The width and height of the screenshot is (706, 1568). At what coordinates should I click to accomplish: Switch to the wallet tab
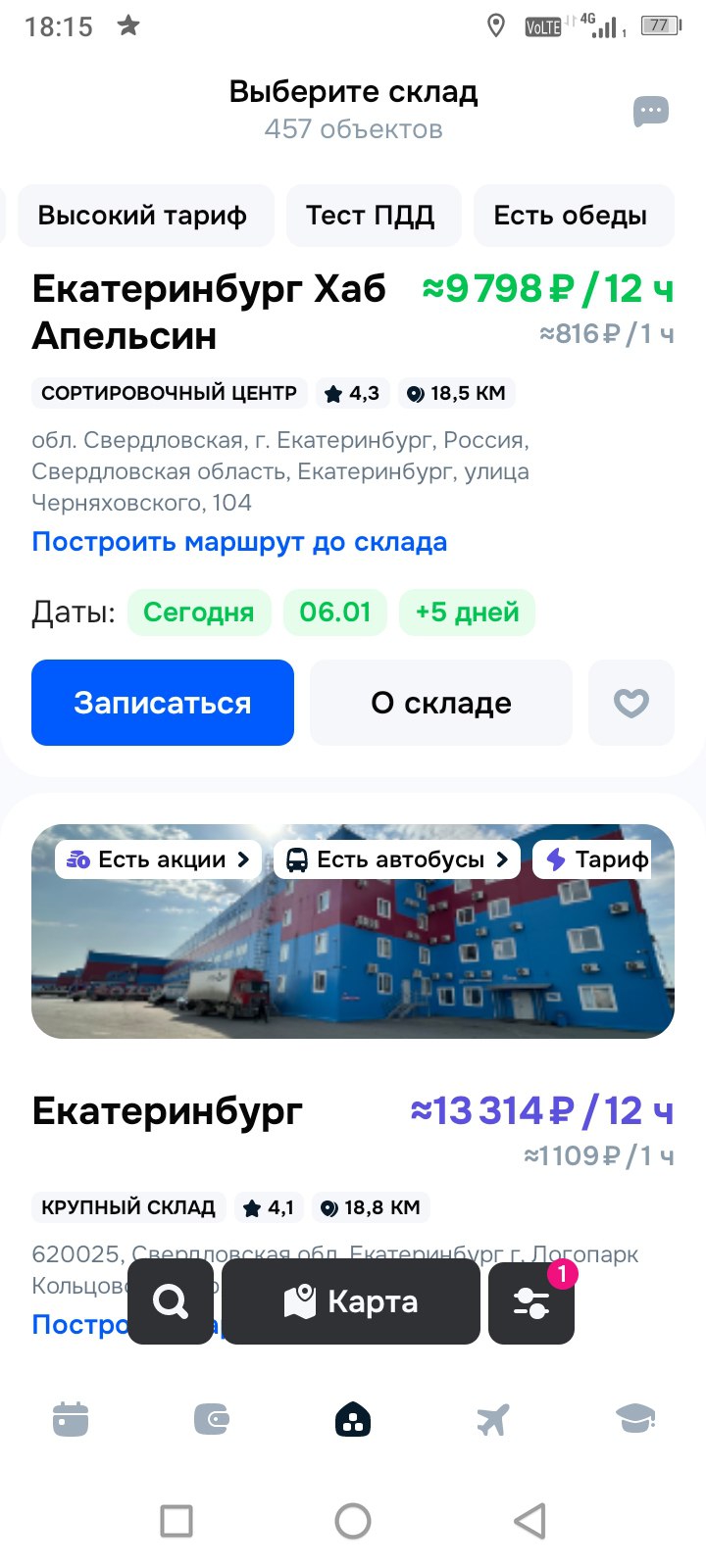pyautogui.click(x=212, y=1419)
